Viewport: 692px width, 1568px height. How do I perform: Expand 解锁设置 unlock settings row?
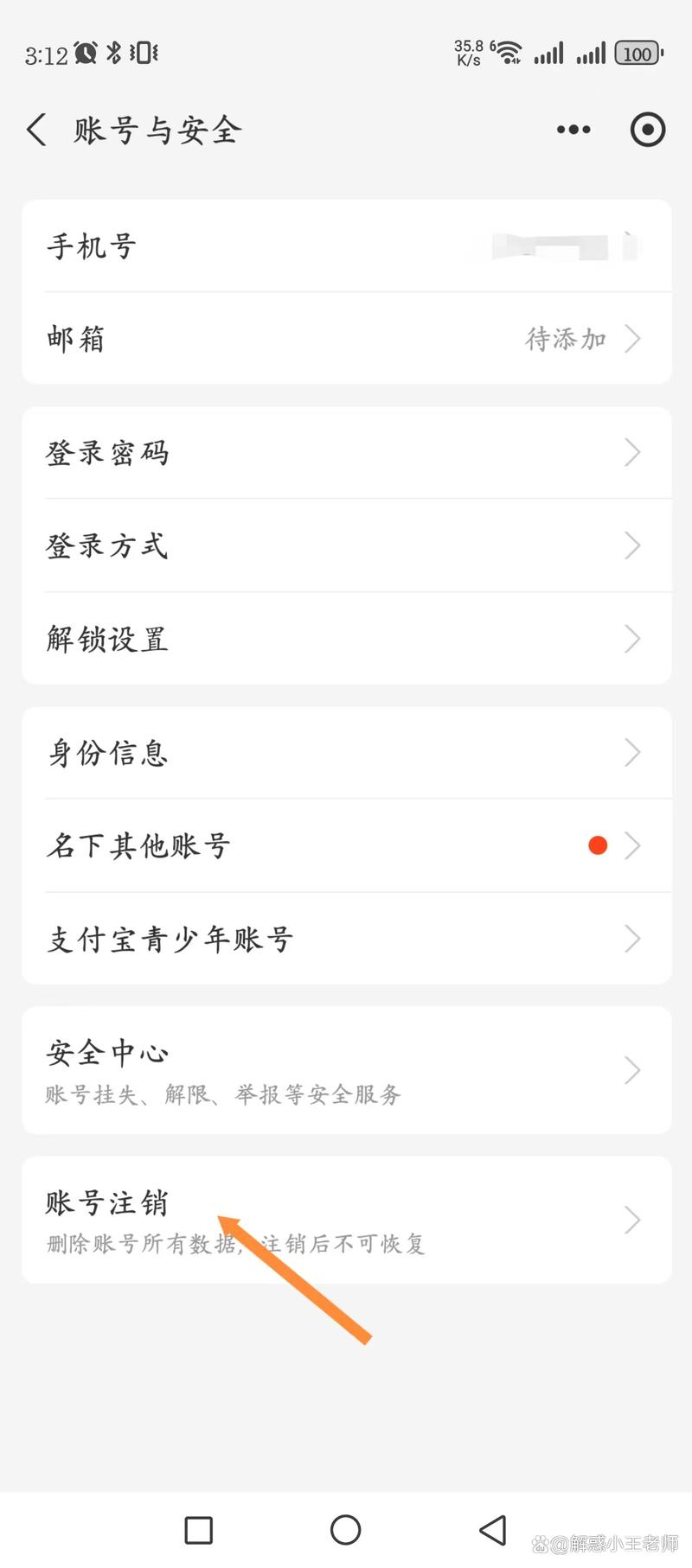pyautogui.click(x=346, y=639)
